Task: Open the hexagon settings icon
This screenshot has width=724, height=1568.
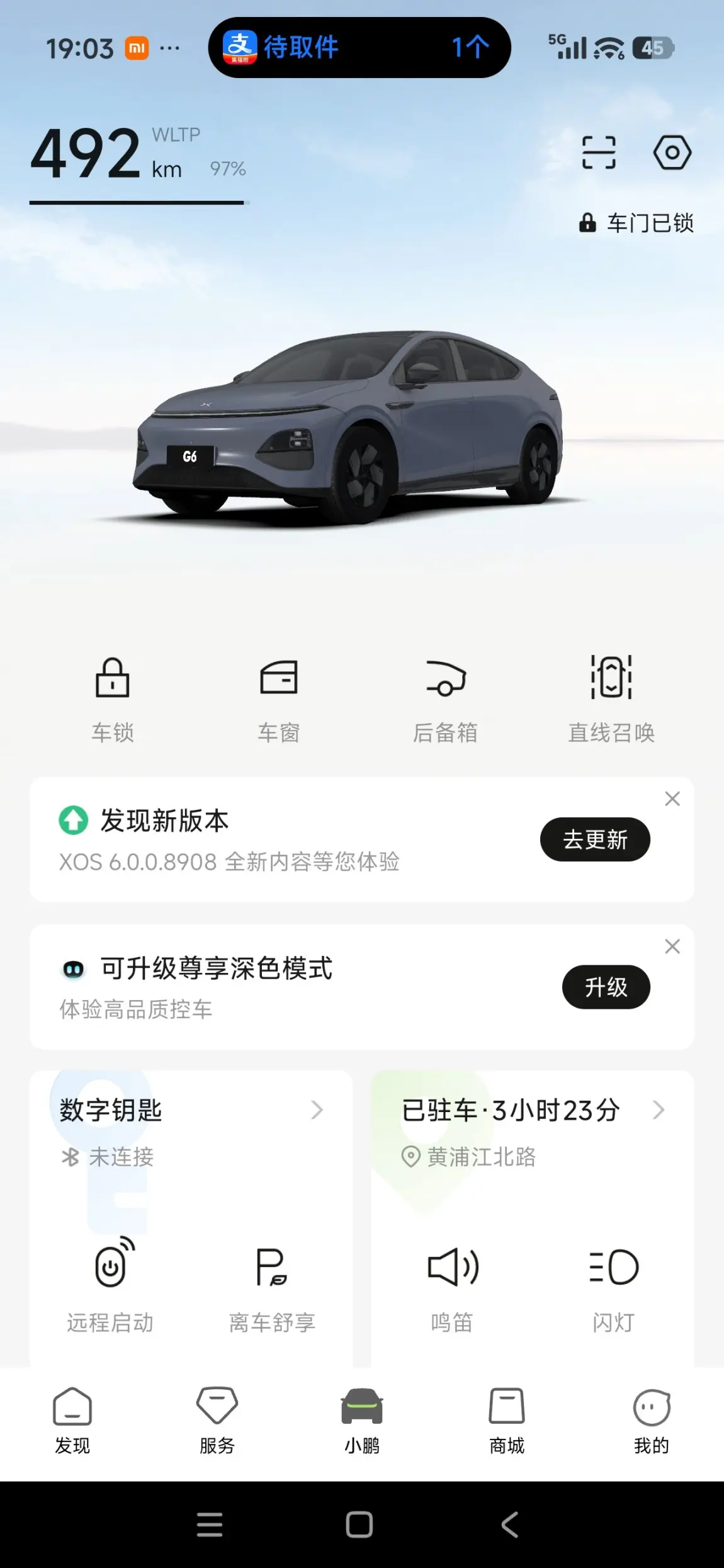Action: click(x=672, y=152)
